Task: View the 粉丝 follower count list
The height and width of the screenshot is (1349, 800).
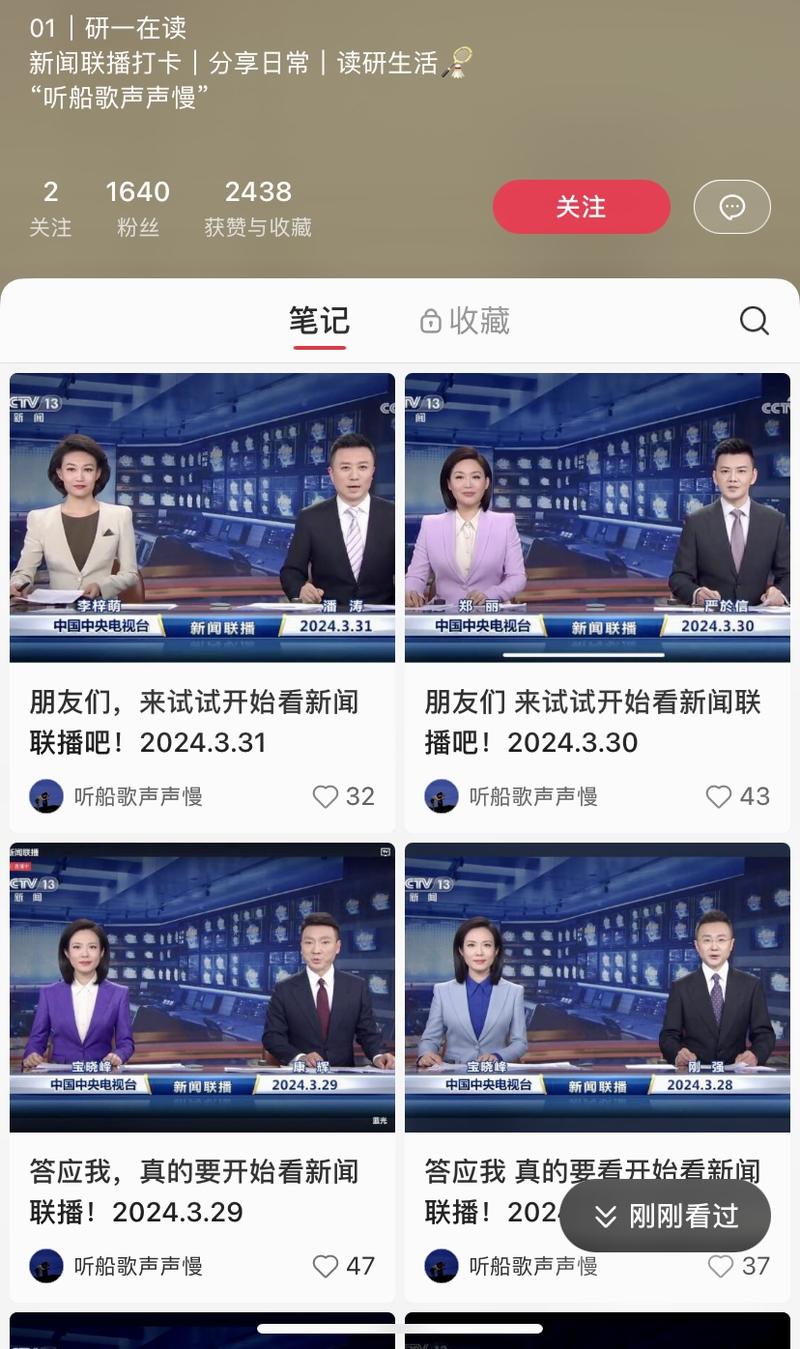Action: pos(137,205)
